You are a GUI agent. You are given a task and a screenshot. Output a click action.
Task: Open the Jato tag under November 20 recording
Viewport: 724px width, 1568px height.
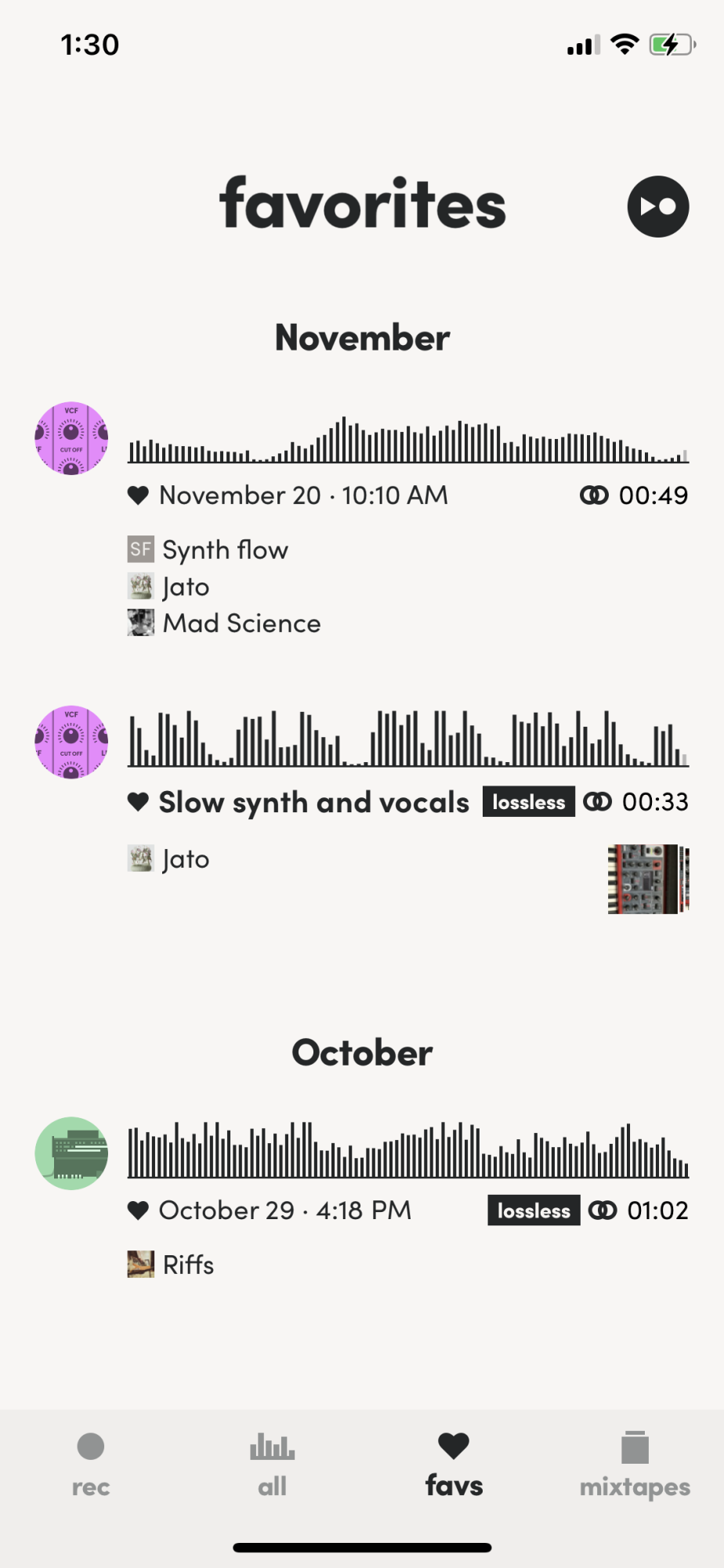pyautogui.click(x=185, y=586)
